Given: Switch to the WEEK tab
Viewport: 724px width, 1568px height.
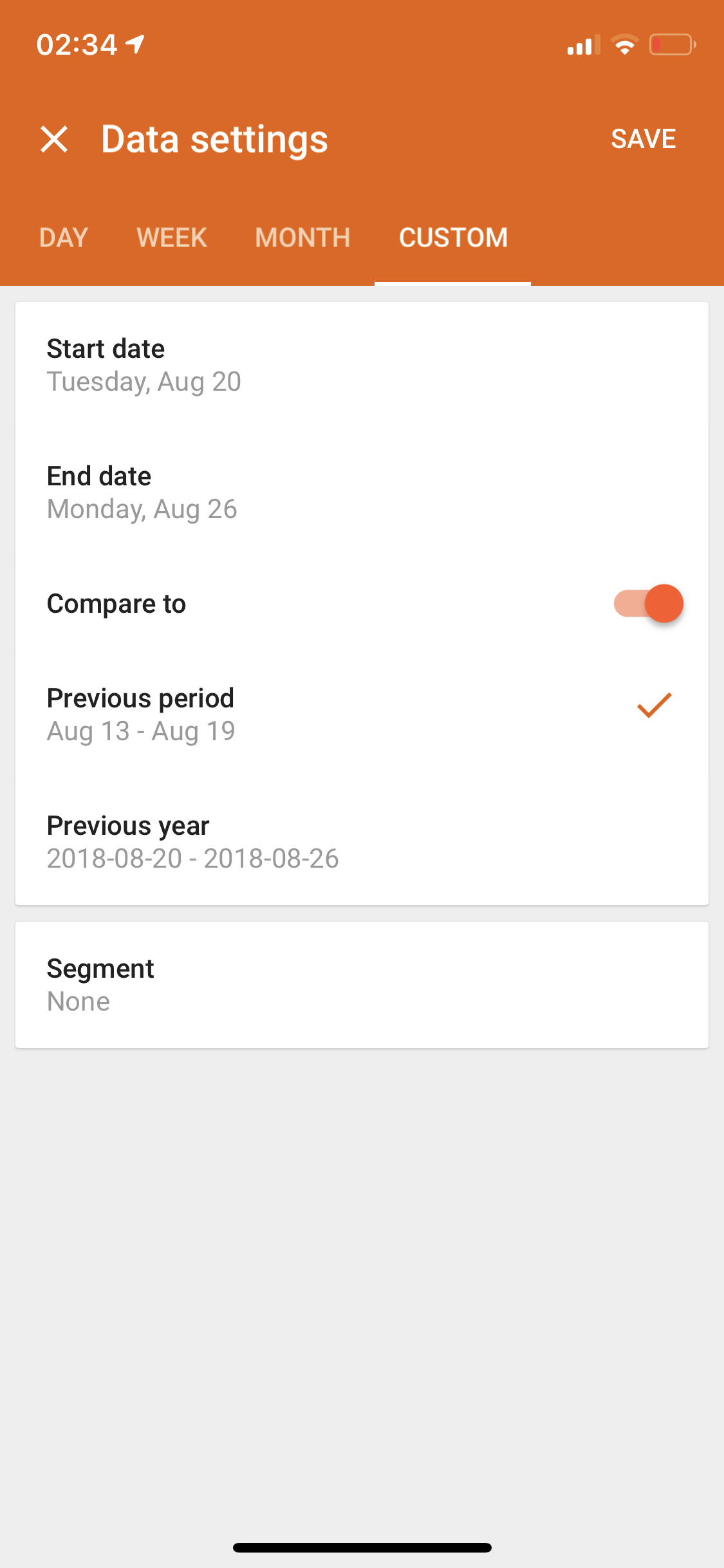Looking at the screenshot, I should pyautogui.click(x=172, y=238).
